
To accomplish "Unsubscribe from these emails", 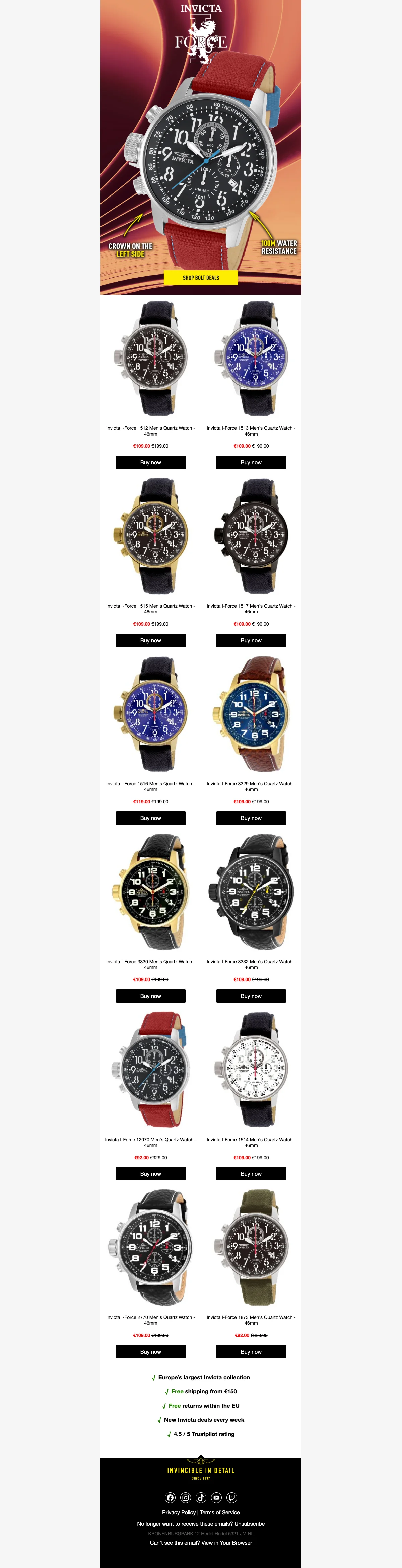I will coord(249,1524).
